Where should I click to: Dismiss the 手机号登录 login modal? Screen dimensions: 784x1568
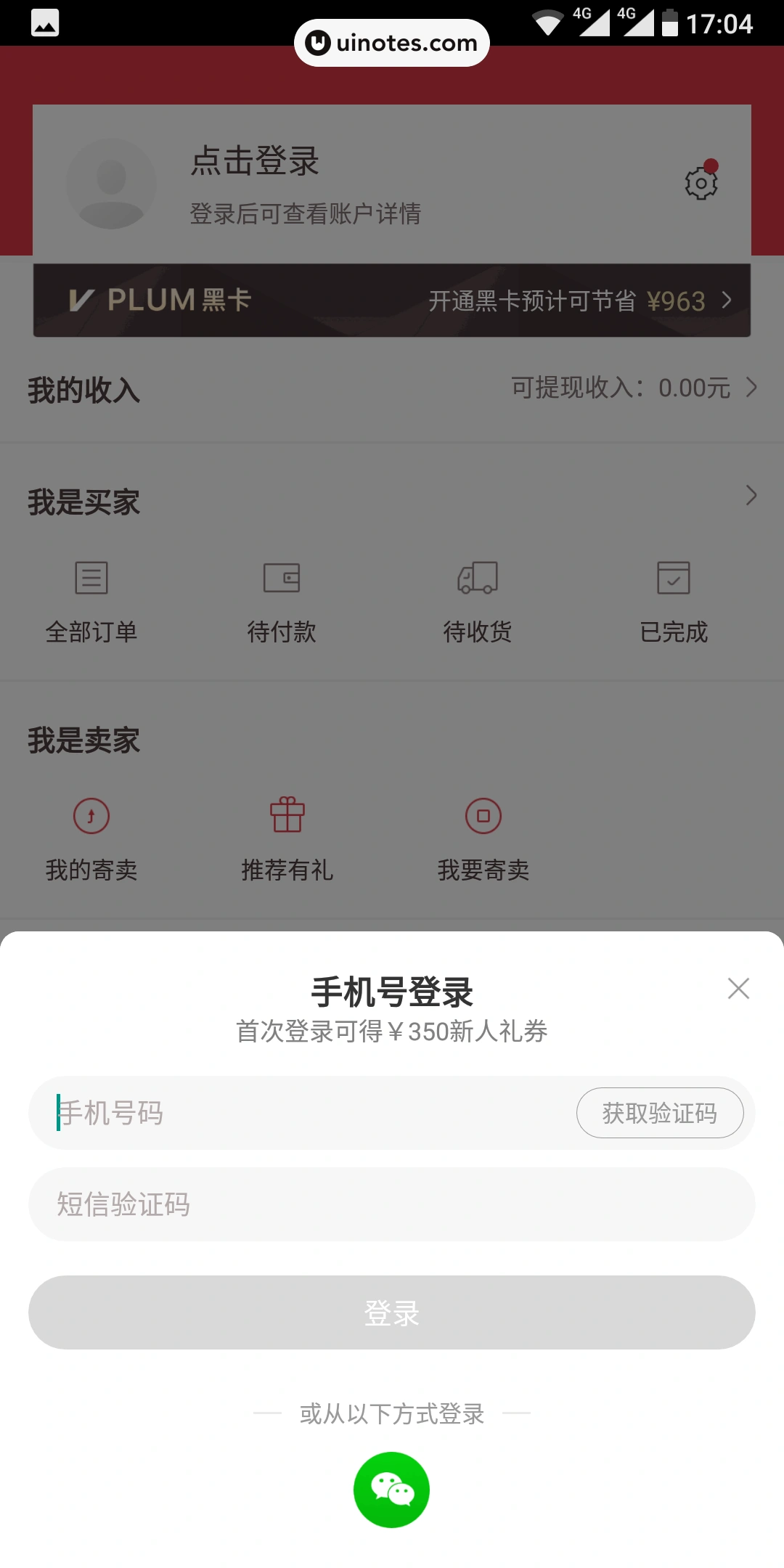pos(738,989)
